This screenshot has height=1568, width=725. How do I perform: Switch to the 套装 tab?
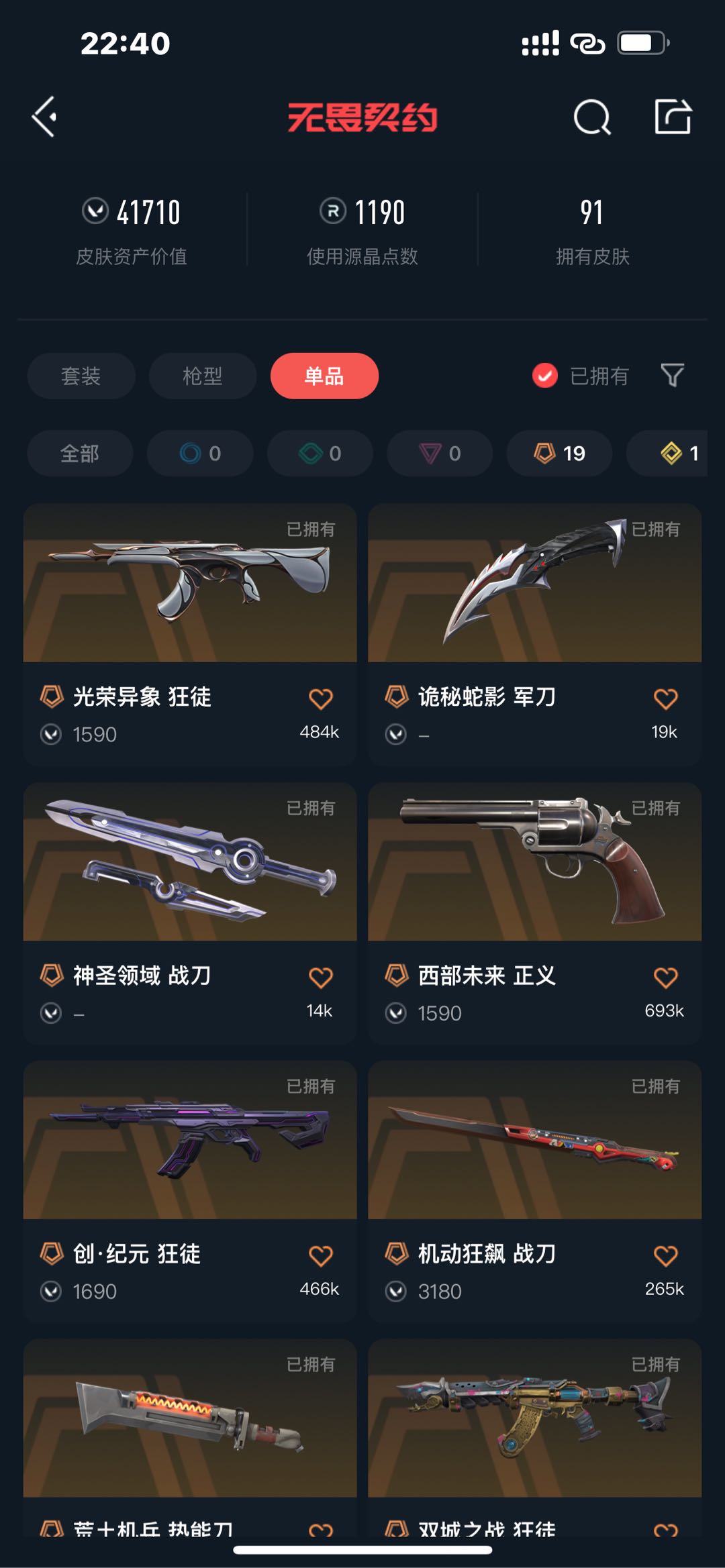pyautogui.click(x=81, y=376)
